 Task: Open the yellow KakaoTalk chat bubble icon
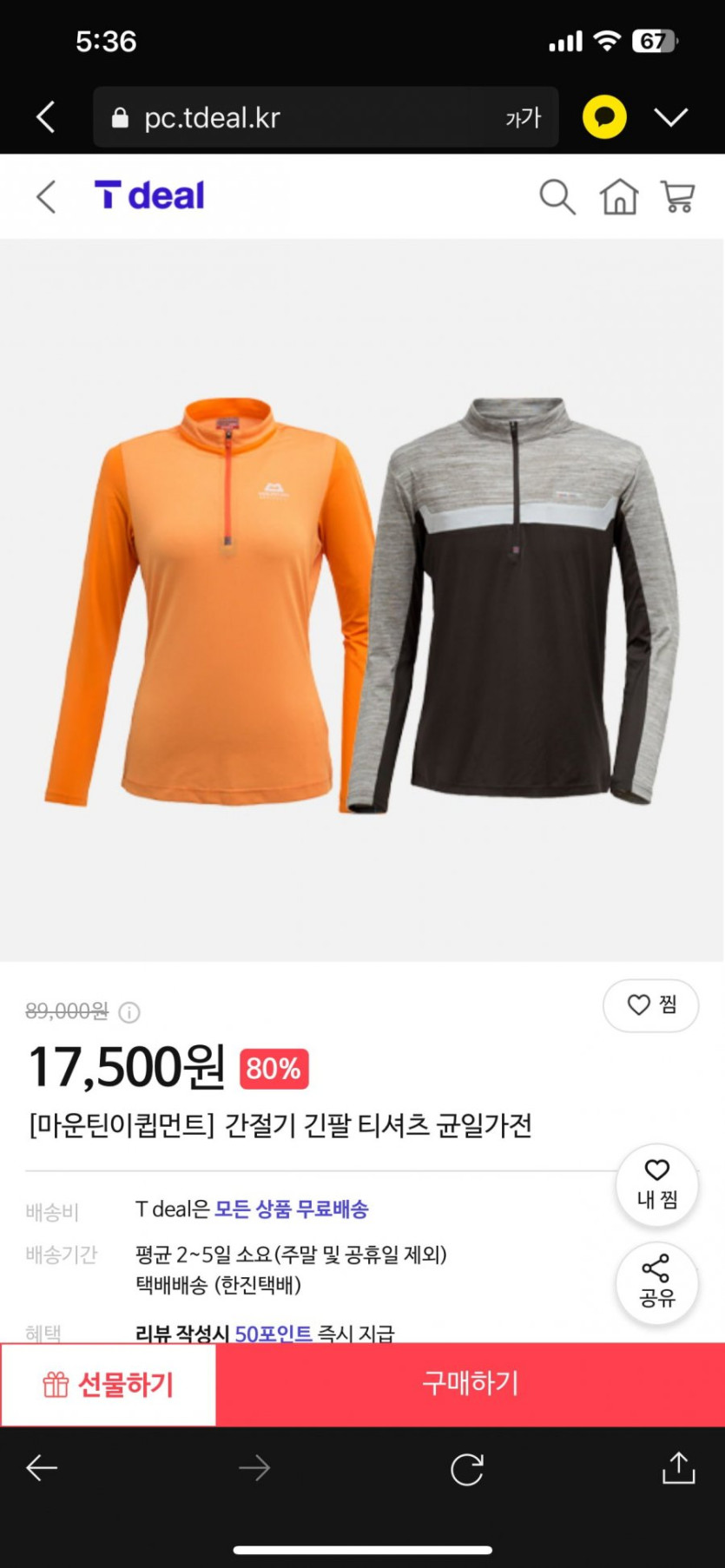(x=604, y=117)
